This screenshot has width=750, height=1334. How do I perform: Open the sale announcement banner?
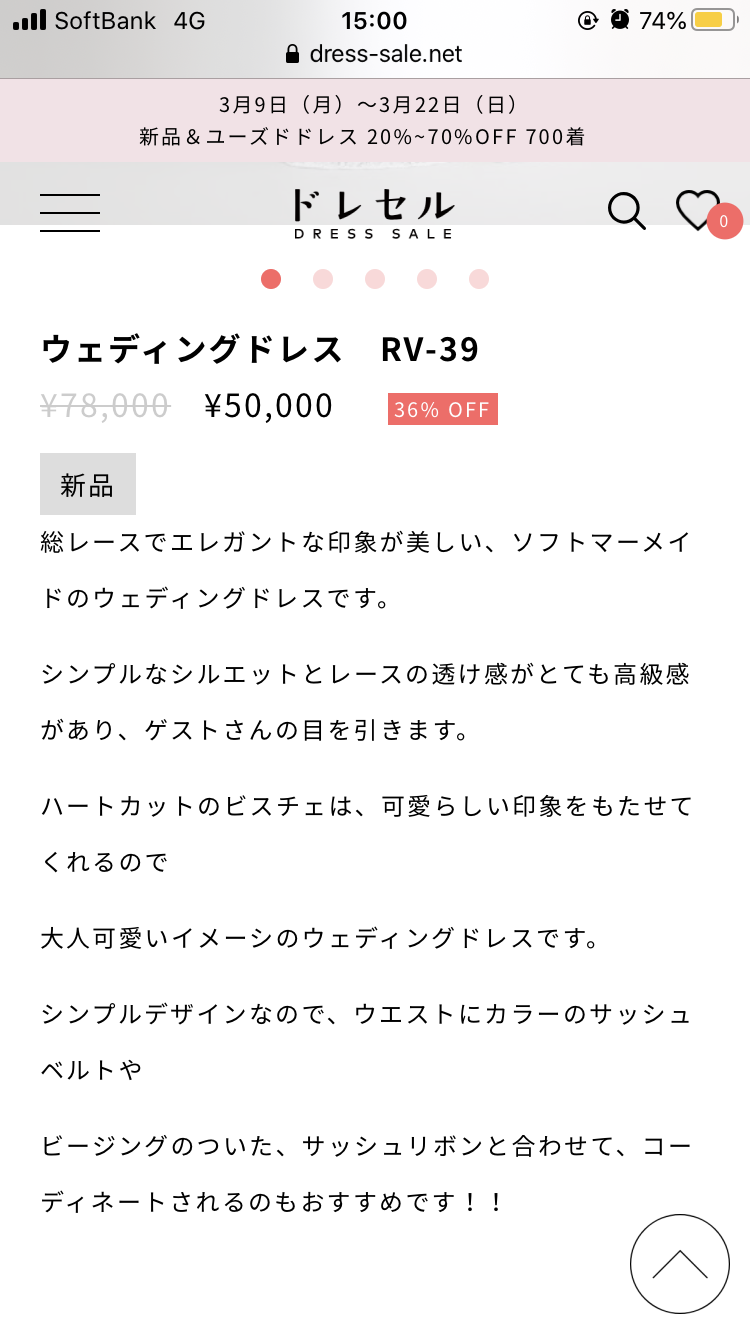(x=375, y=120)
